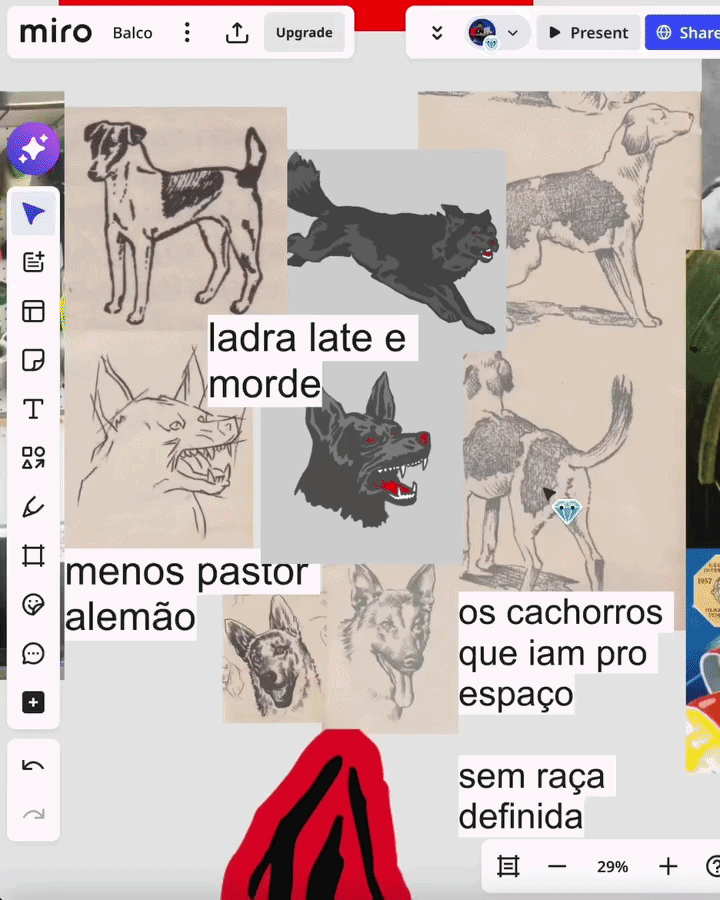The image size is (720, 900).
Task: Tap the Upgrade button
Action: click(304, 33)
